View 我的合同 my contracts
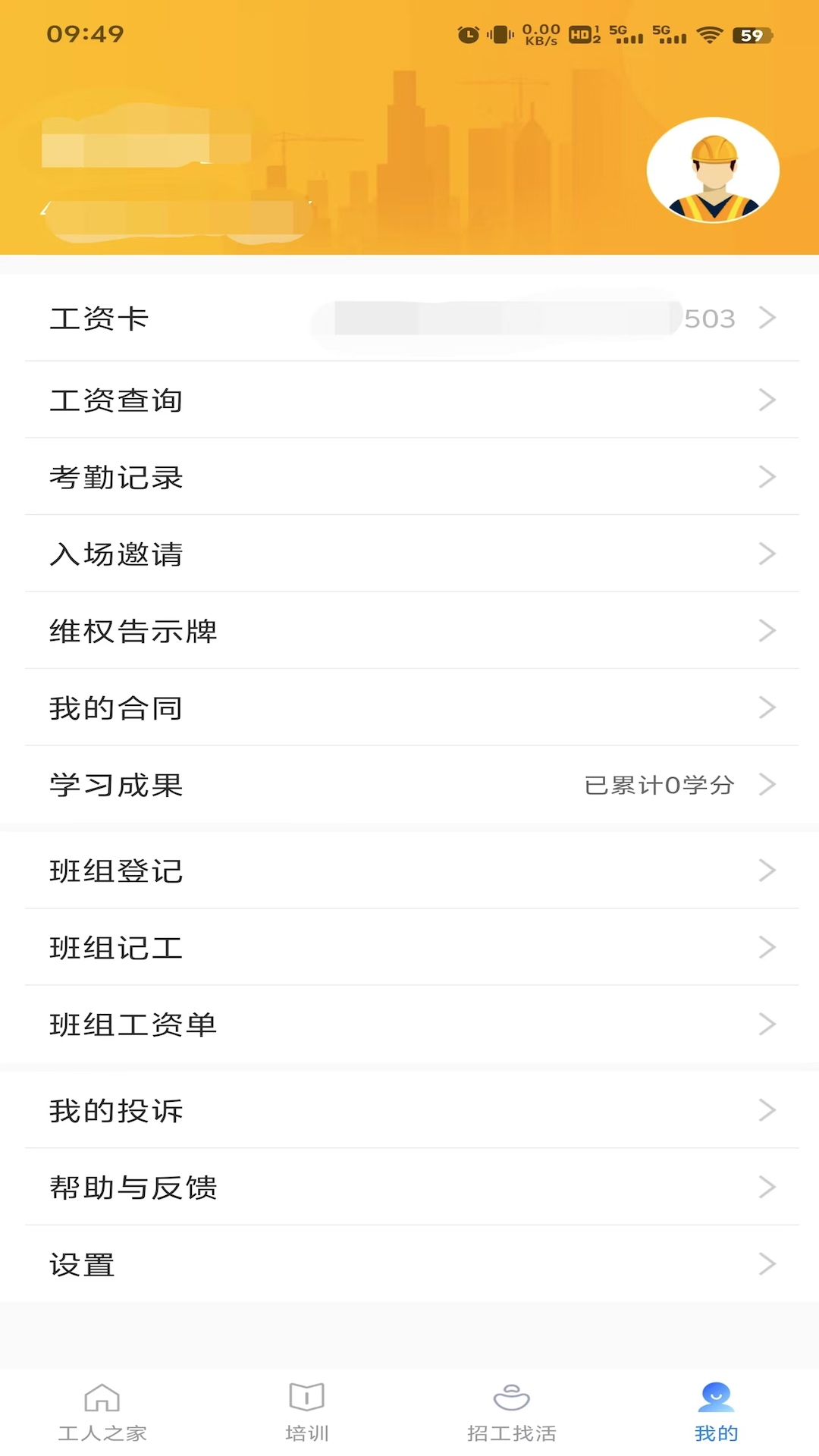Viewport: 819px width, 1456px height. pos(409,707)
